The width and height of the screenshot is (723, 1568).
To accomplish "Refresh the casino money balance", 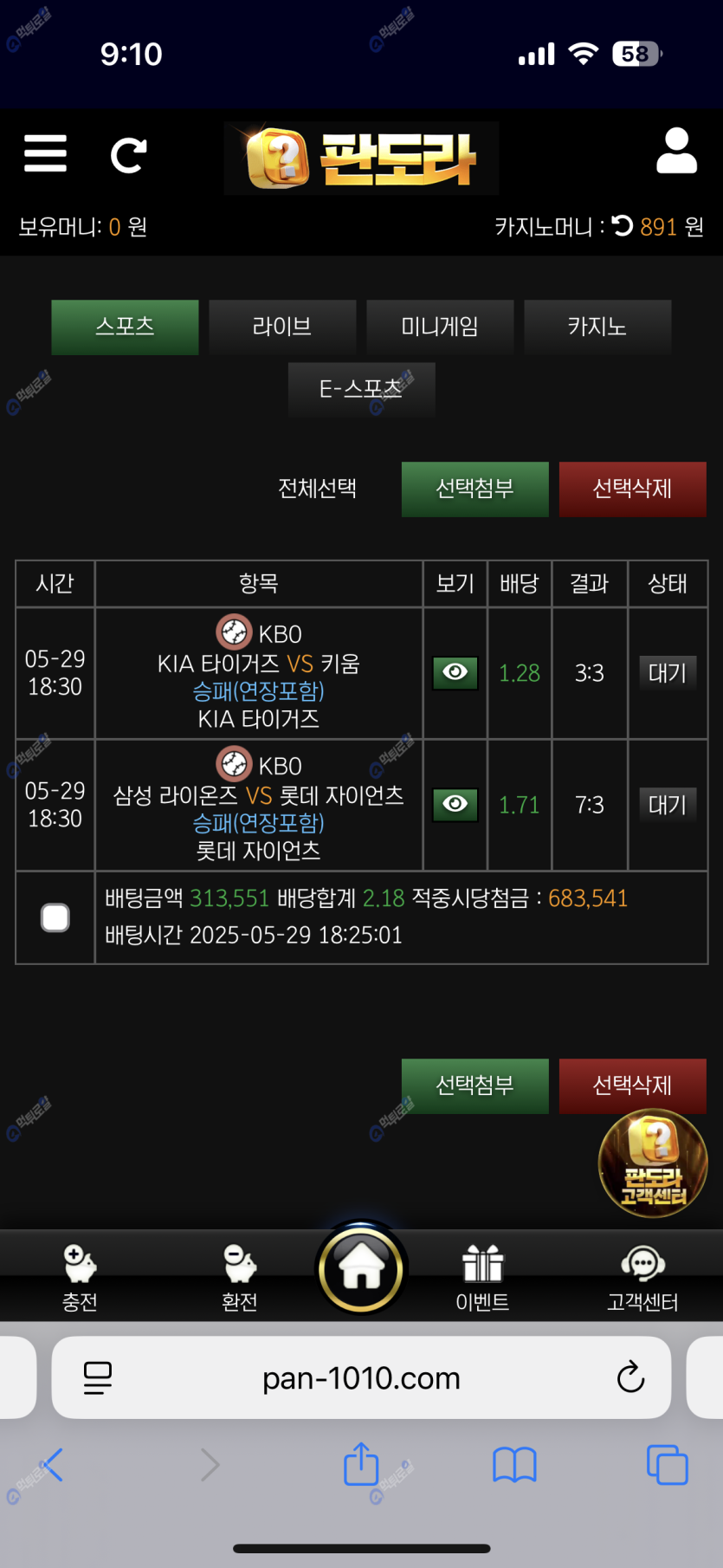I will 623,227.
